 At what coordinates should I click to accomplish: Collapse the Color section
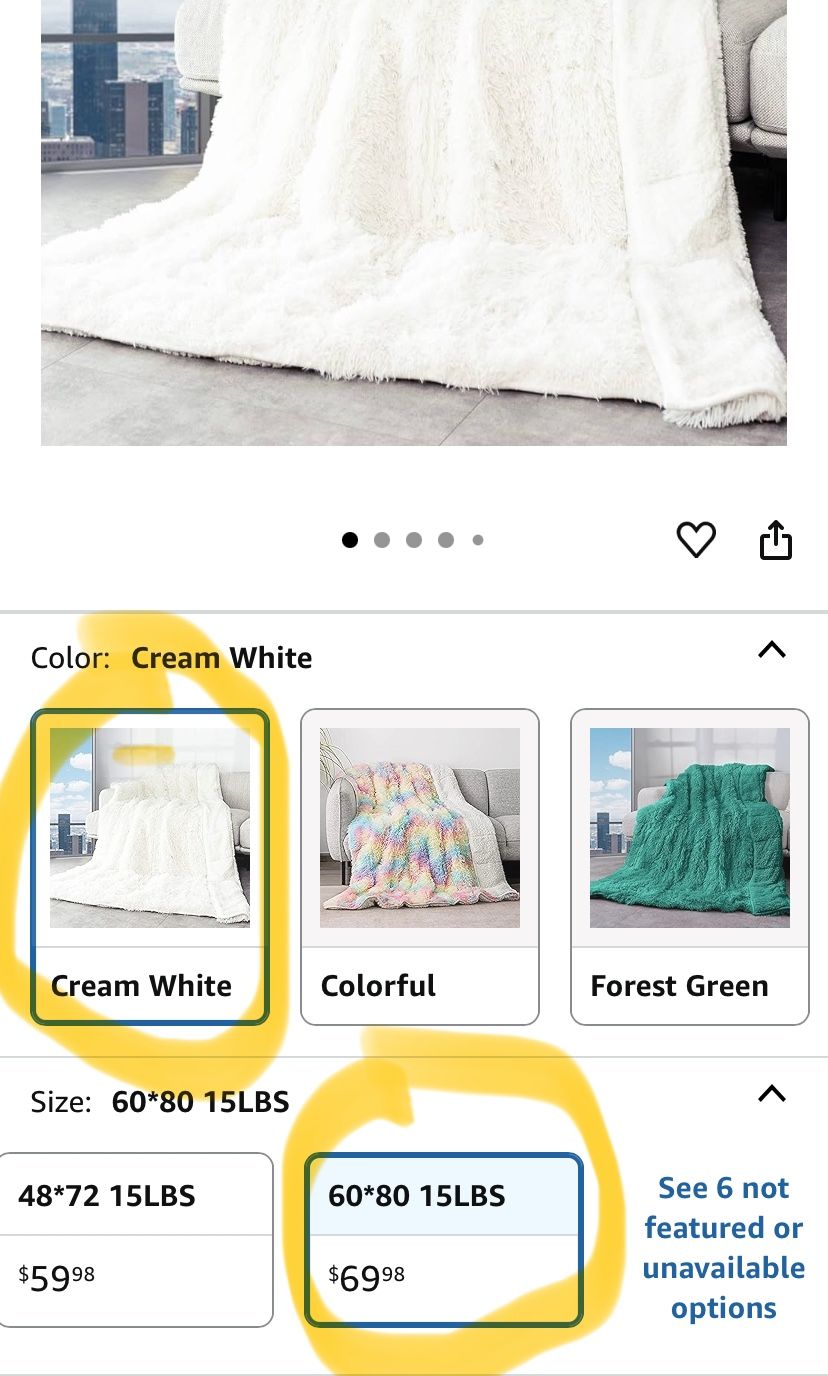point(772,650)
